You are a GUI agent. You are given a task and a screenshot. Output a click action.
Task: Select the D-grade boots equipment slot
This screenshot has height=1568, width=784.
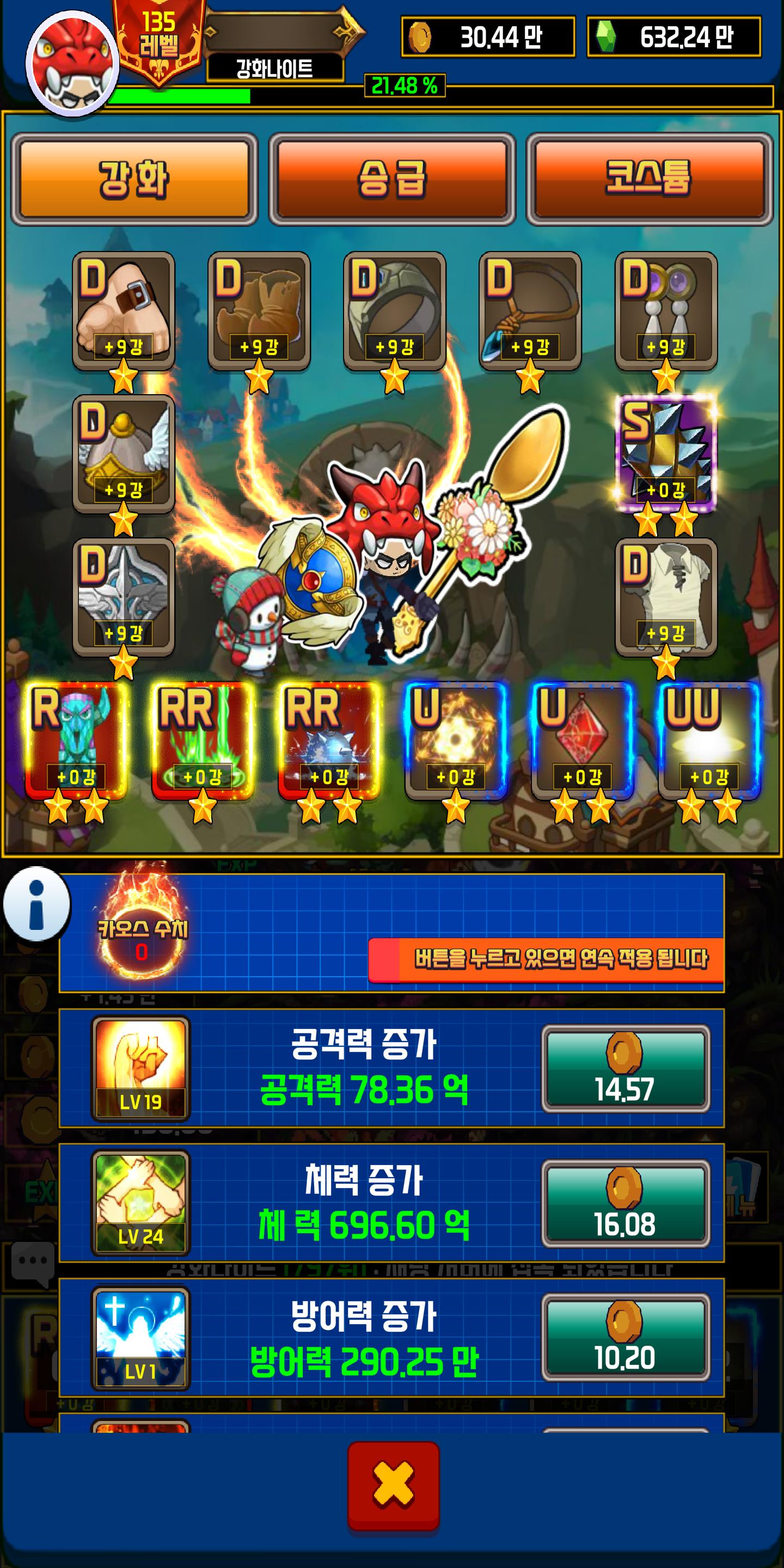tap(259, 310)
